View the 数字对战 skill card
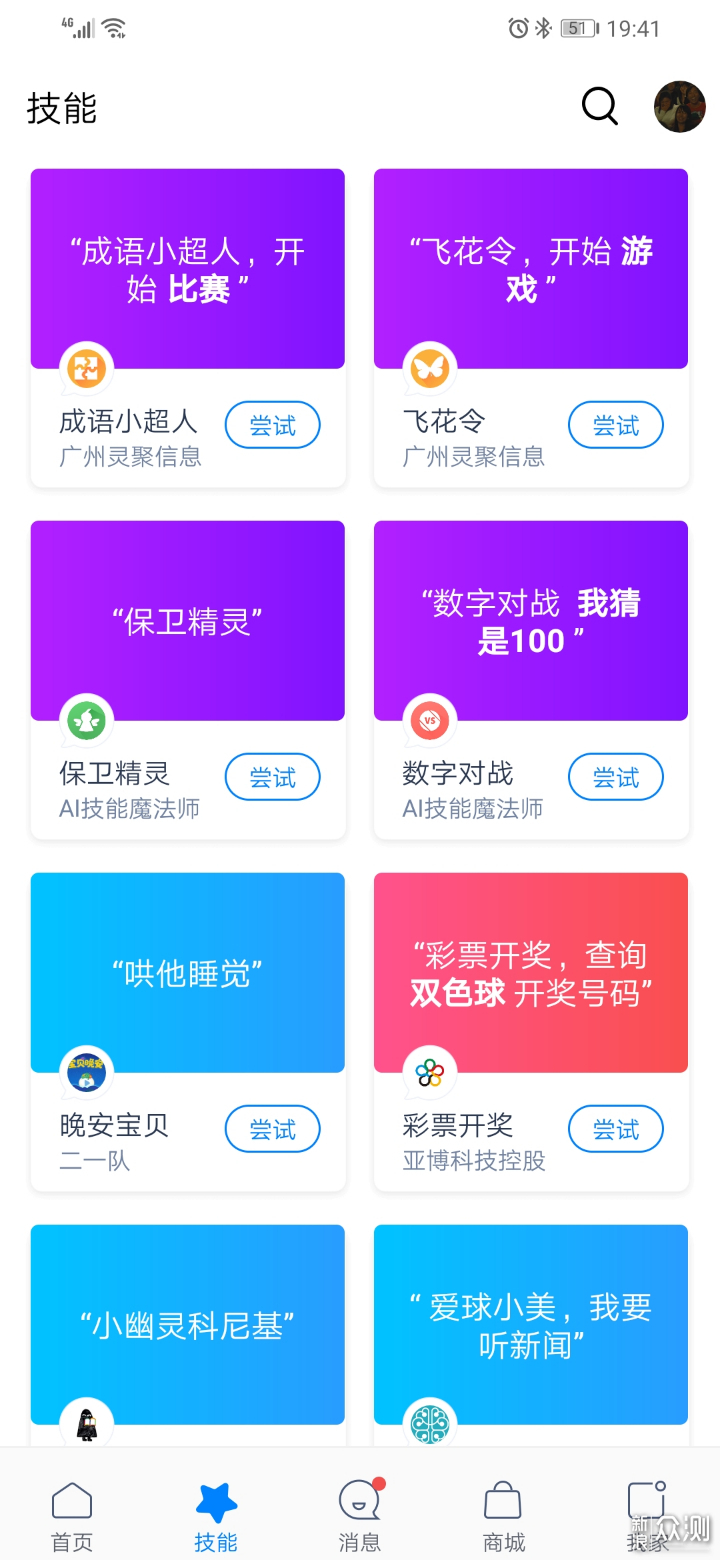The width and height of the screenshot is (720, 1560). pos(531,621)
